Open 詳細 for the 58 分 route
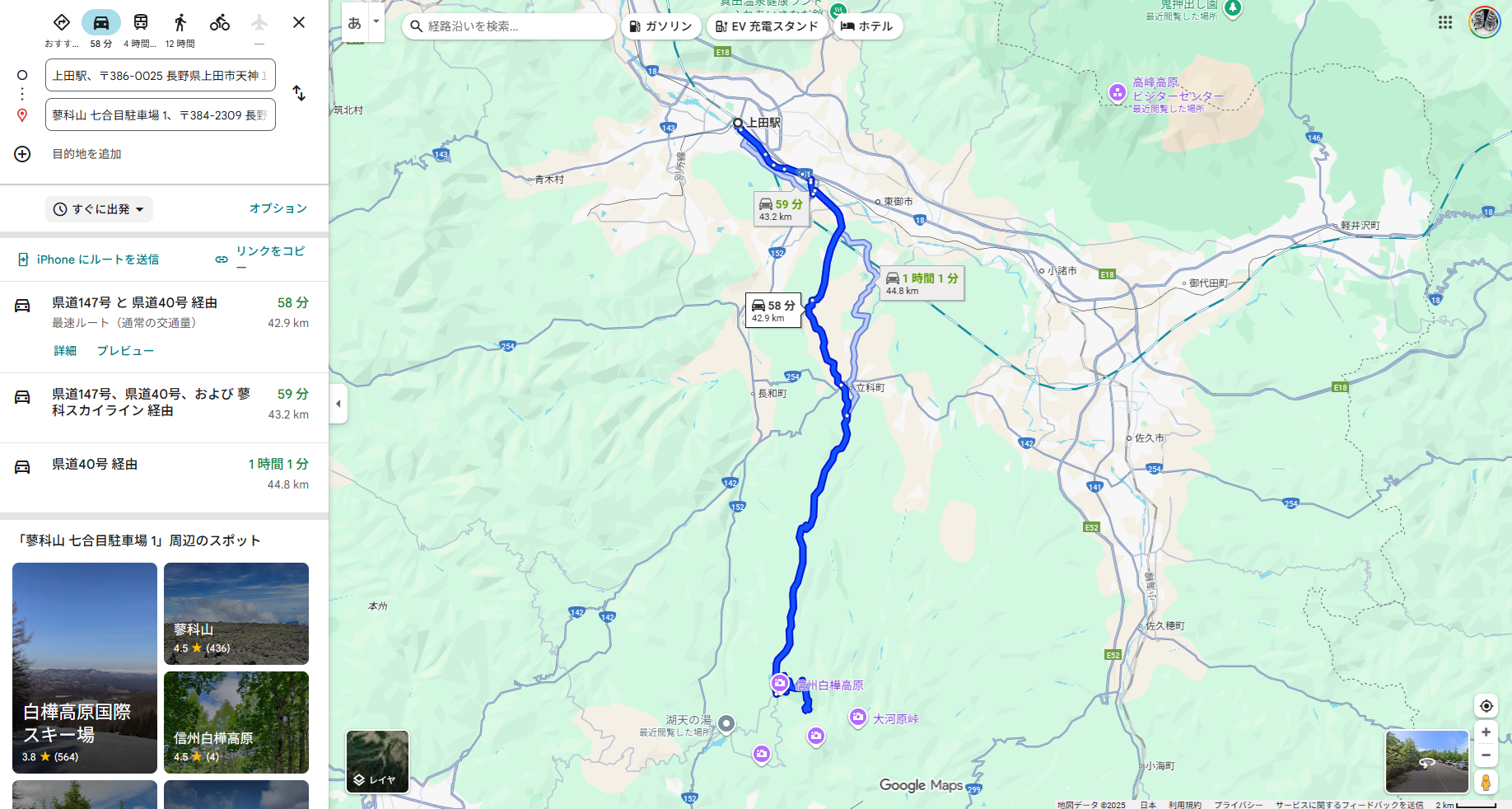1512x809 pixels. coord(65,351)
